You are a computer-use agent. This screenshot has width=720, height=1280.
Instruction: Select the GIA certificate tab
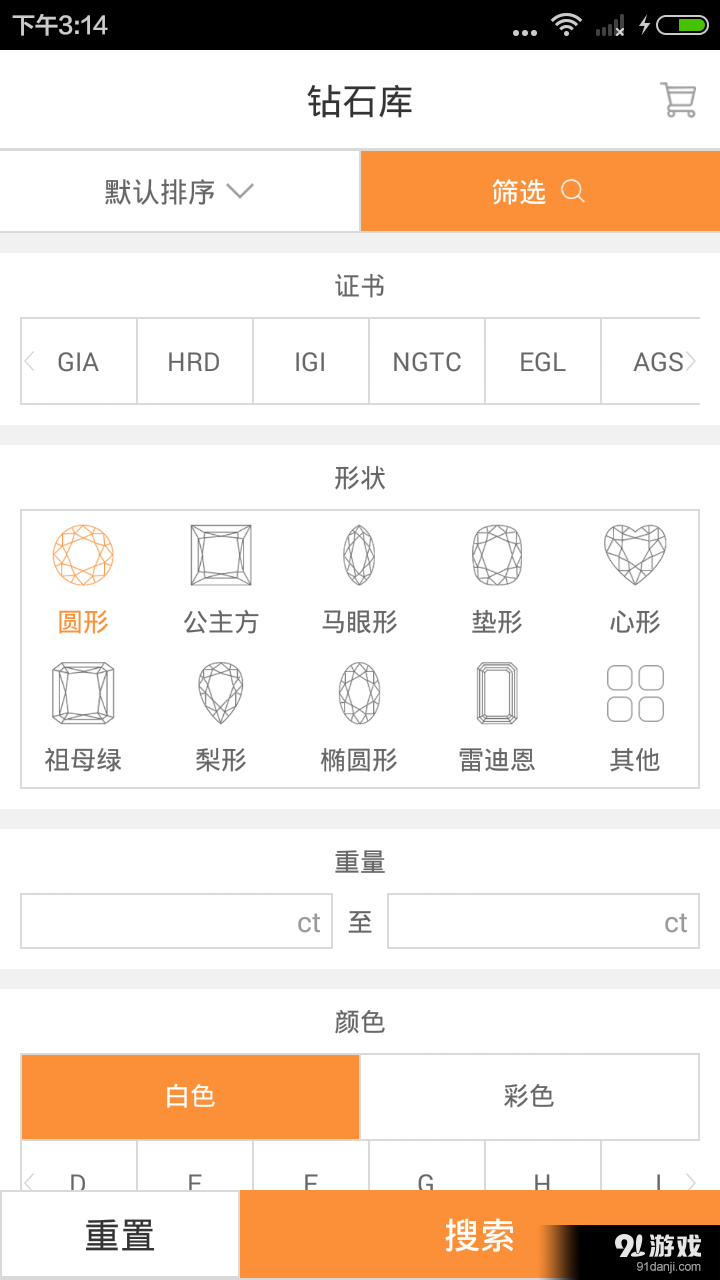[x=78, y=361]
